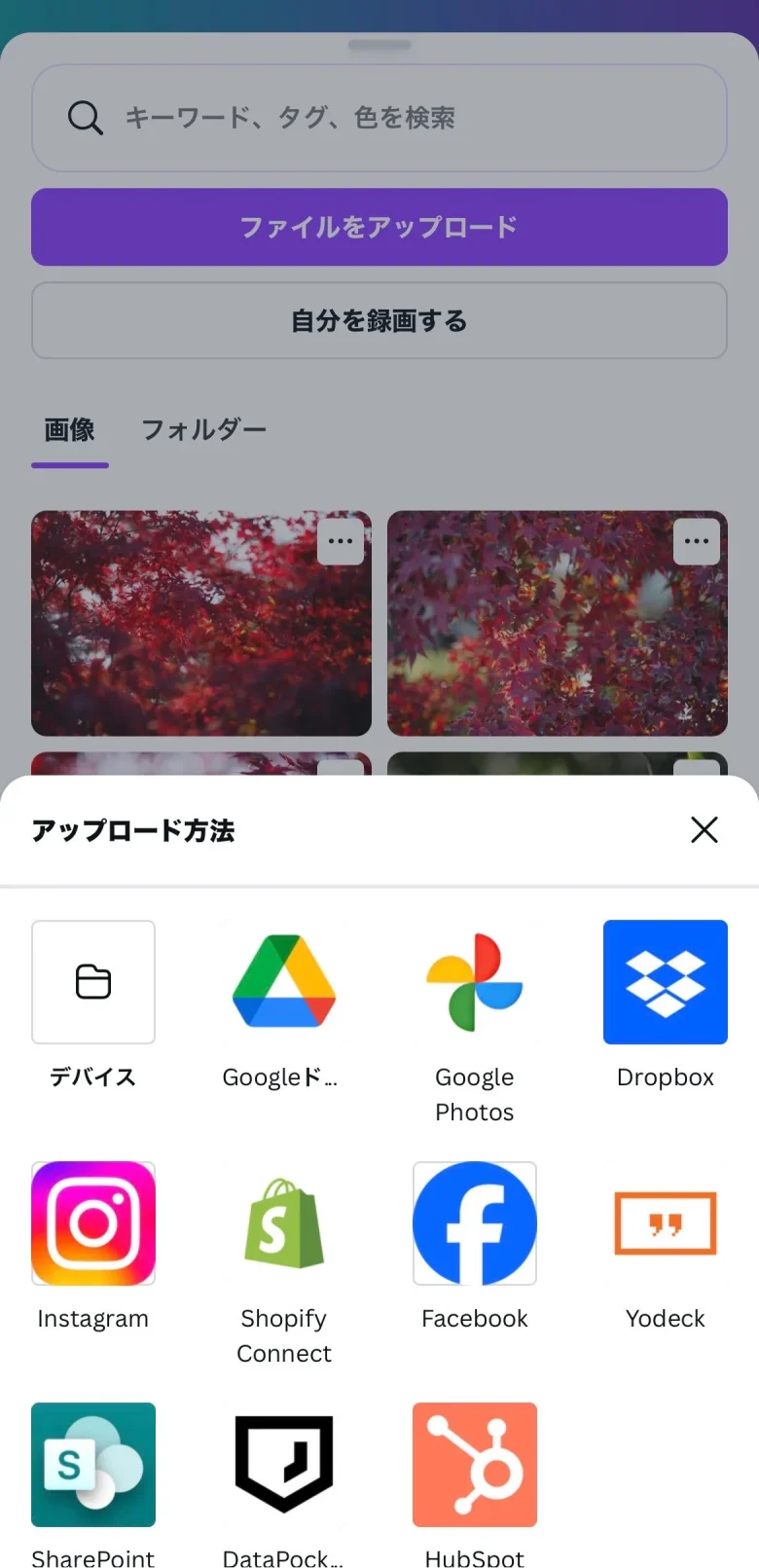
Task: Select the 画像 tab
Action: [x=69, y=430]
